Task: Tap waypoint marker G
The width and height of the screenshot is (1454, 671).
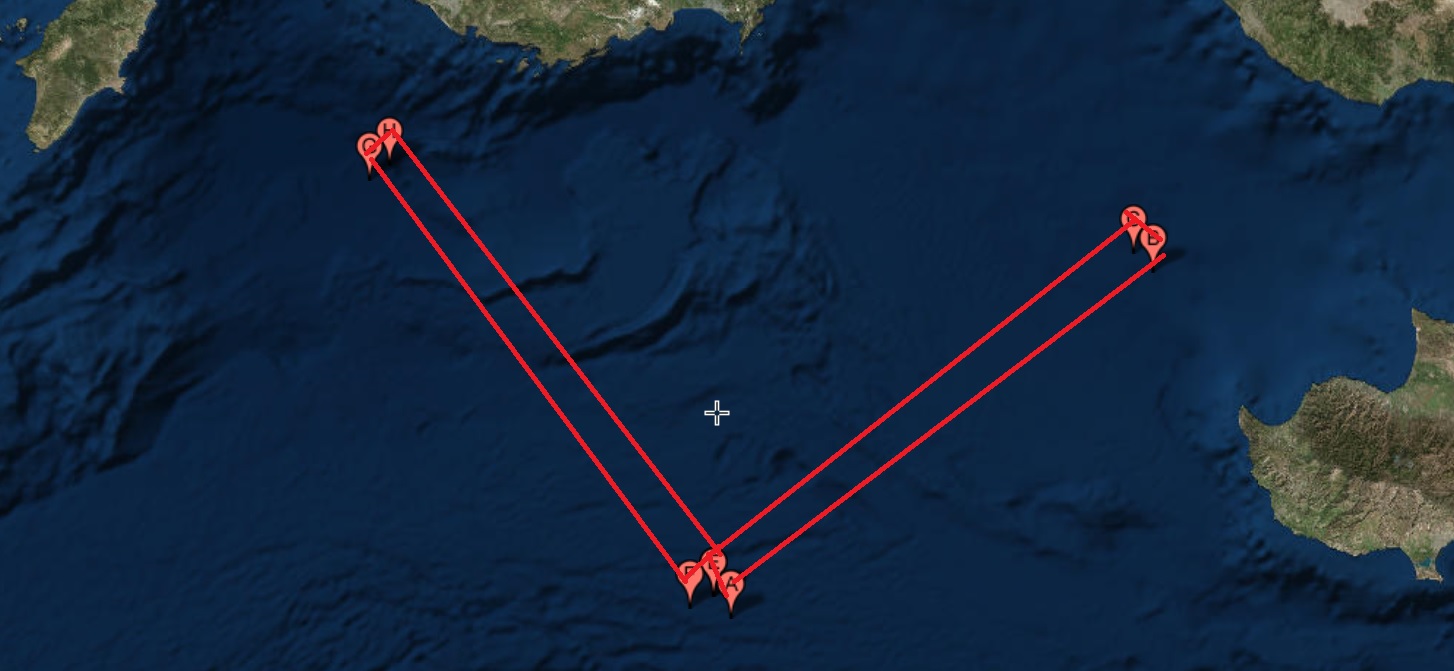Action: coord(369,150)
